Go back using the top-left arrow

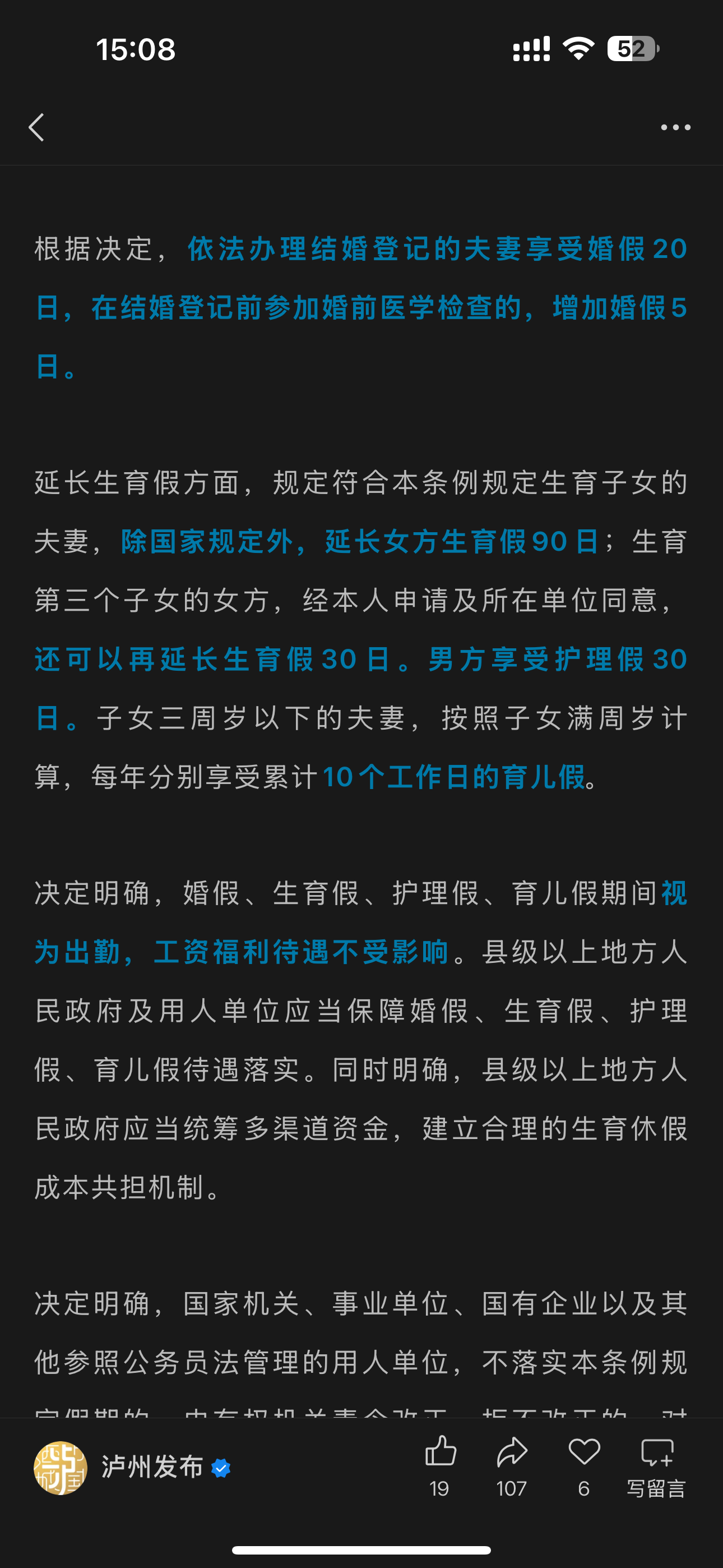36,127
